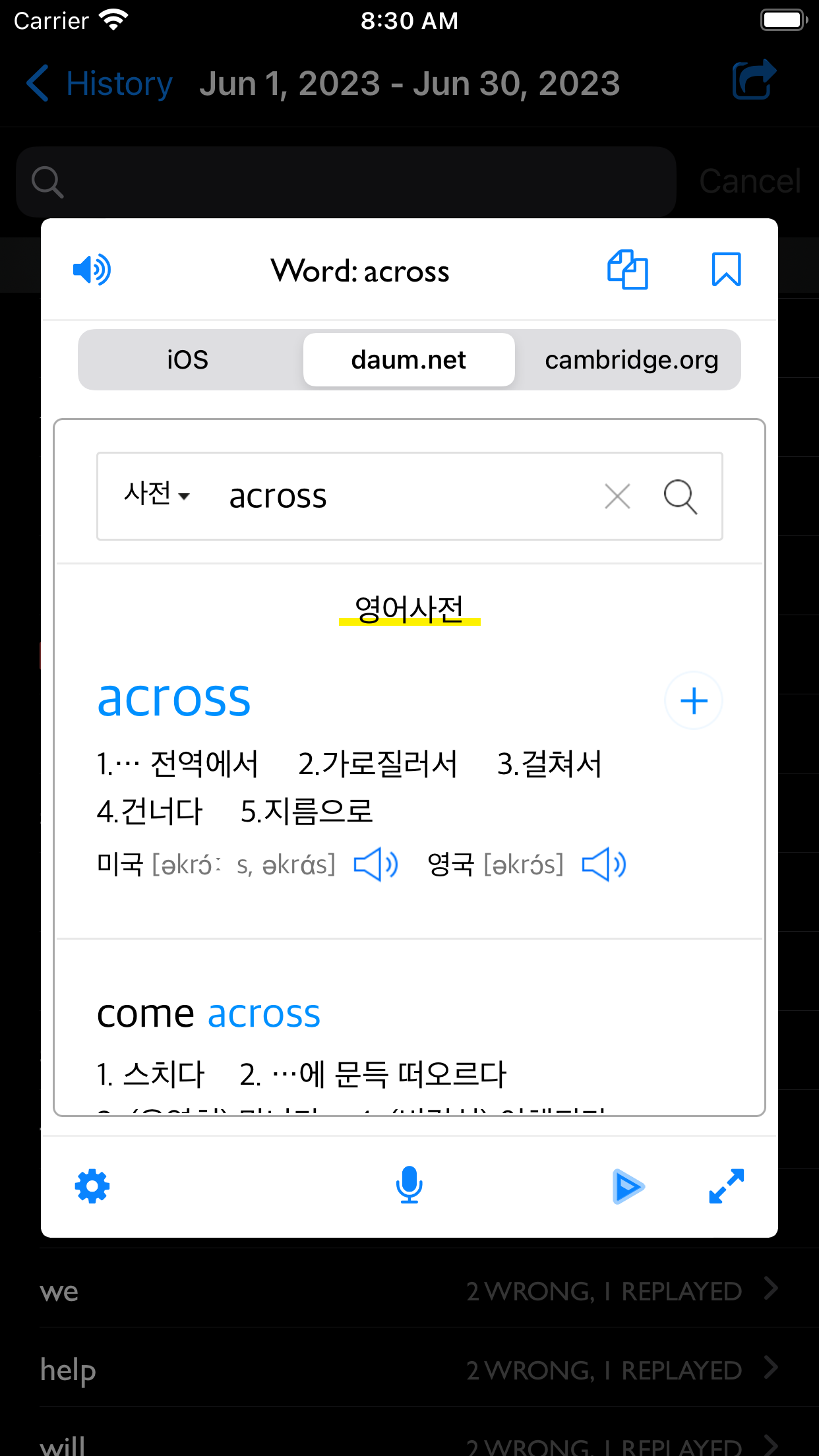Share the history with share icon

pos(754,80)
